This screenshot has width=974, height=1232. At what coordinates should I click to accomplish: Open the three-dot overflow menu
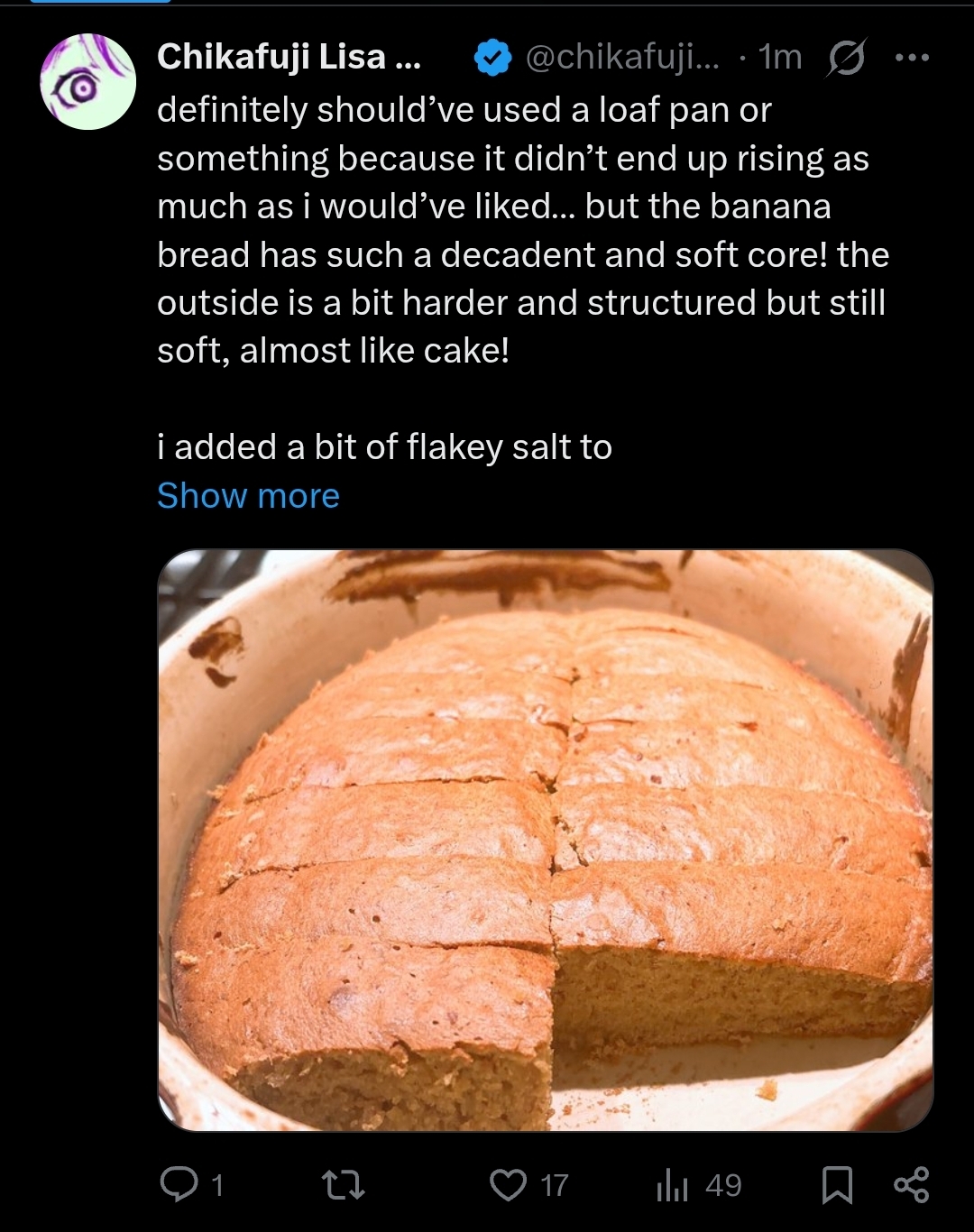click(x=912, y=58)
